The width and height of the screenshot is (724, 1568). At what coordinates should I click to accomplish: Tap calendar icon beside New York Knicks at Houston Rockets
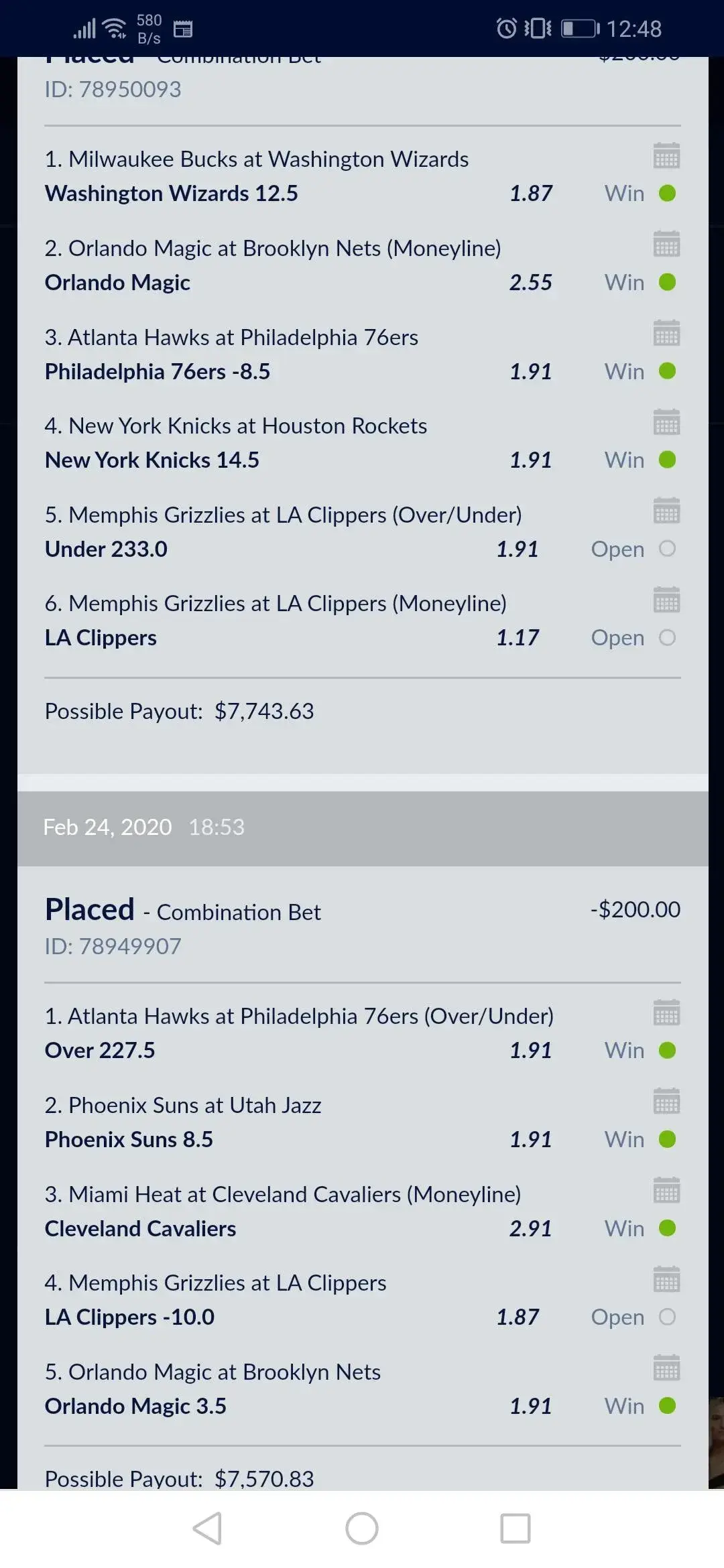pos(666,423)
